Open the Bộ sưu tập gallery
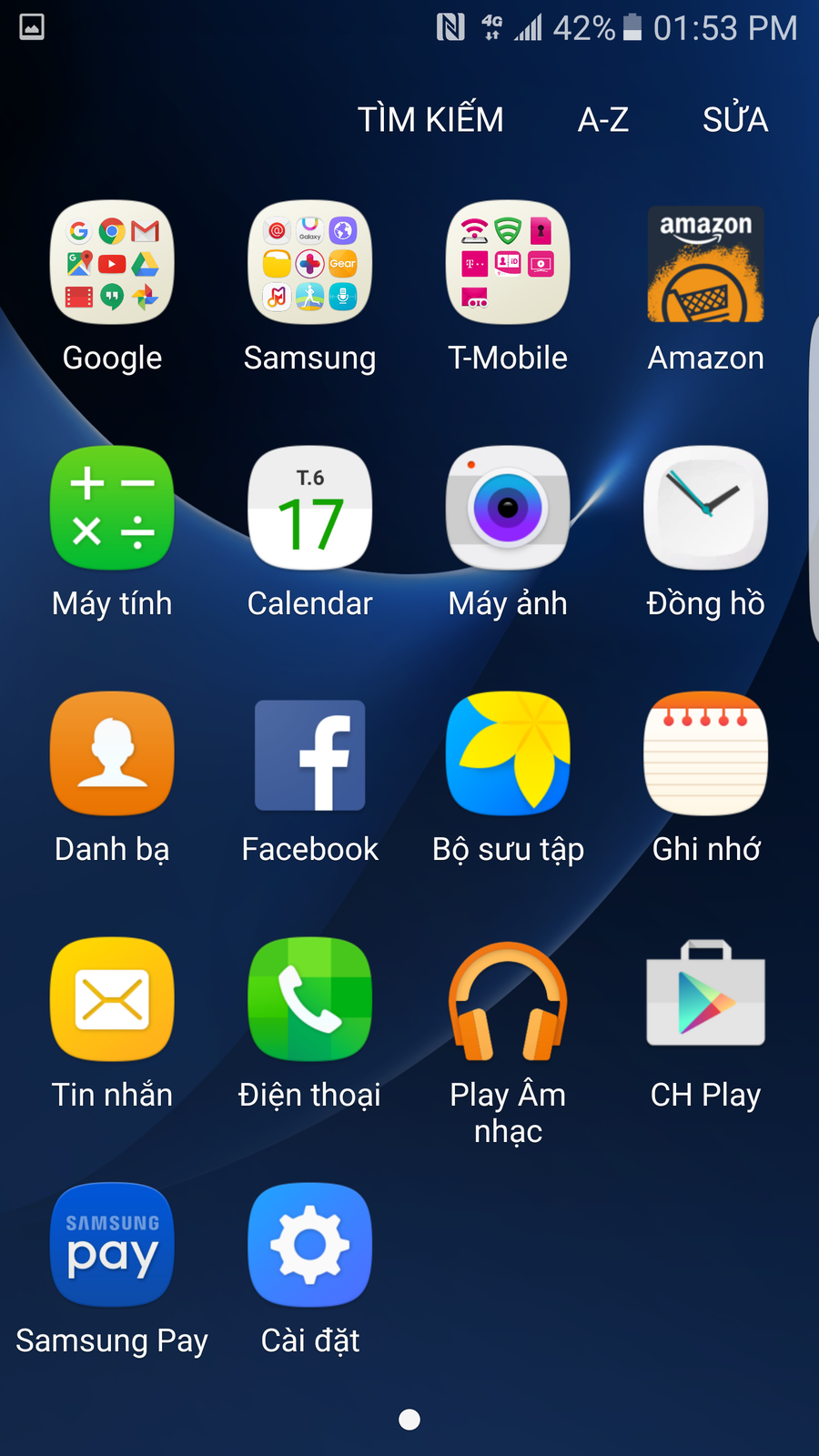 pos(508,754)
